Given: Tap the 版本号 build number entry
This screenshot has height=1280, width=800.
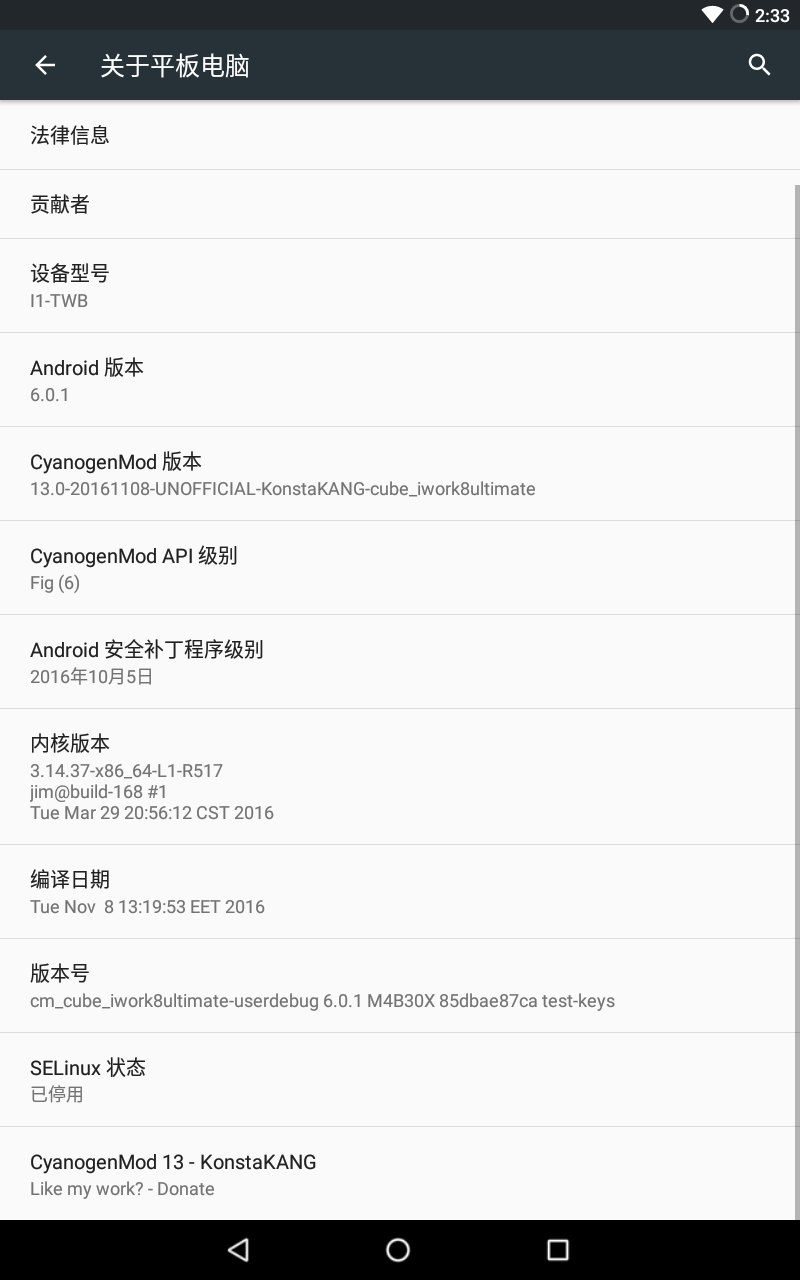Looking at the screenshot, I should (400, 985).
